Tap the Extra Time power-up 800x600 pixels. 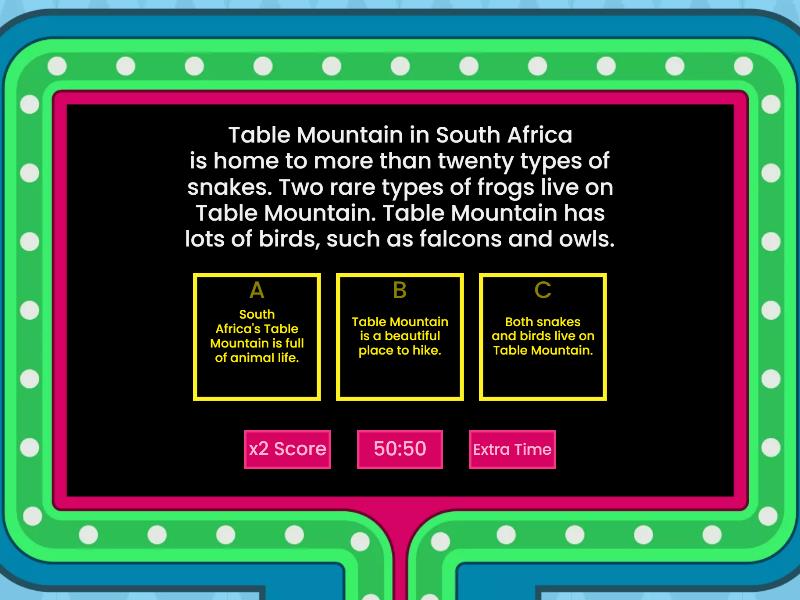click(x=512, y=449)
